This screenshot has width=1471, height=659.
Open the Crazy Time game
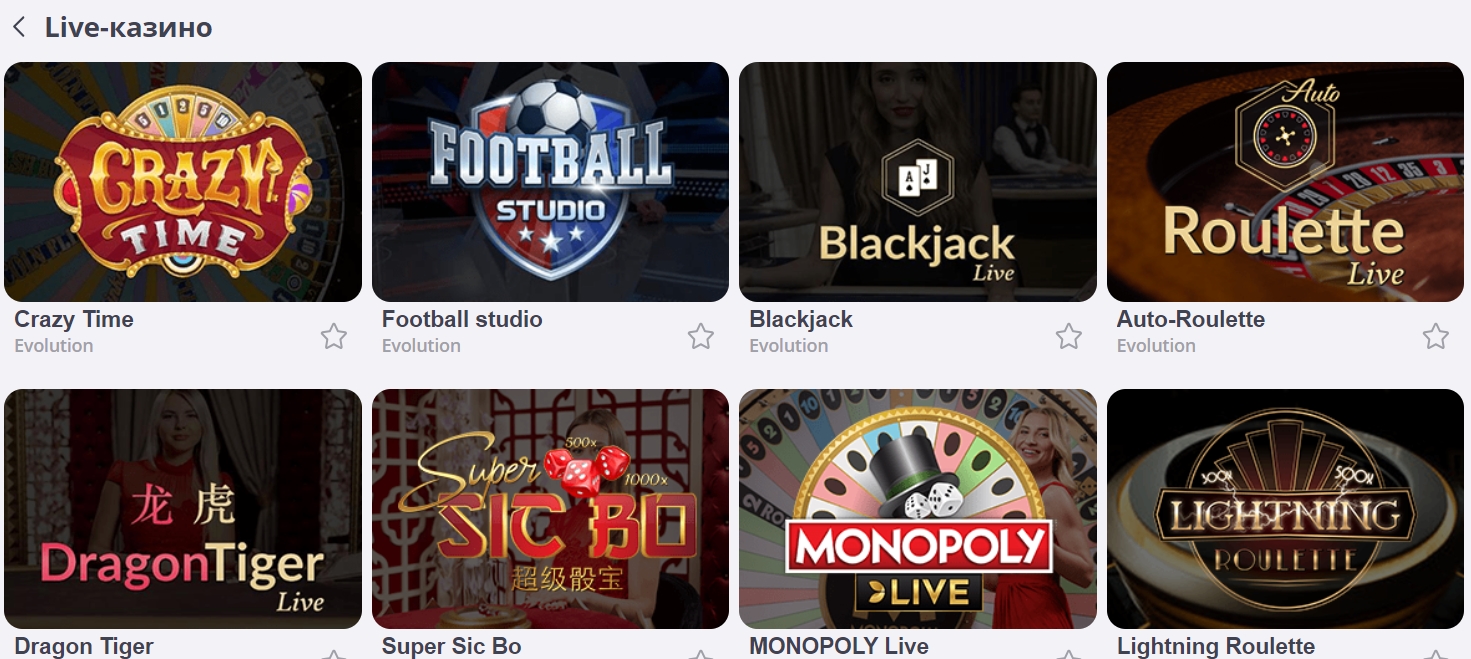coord(183,182)
